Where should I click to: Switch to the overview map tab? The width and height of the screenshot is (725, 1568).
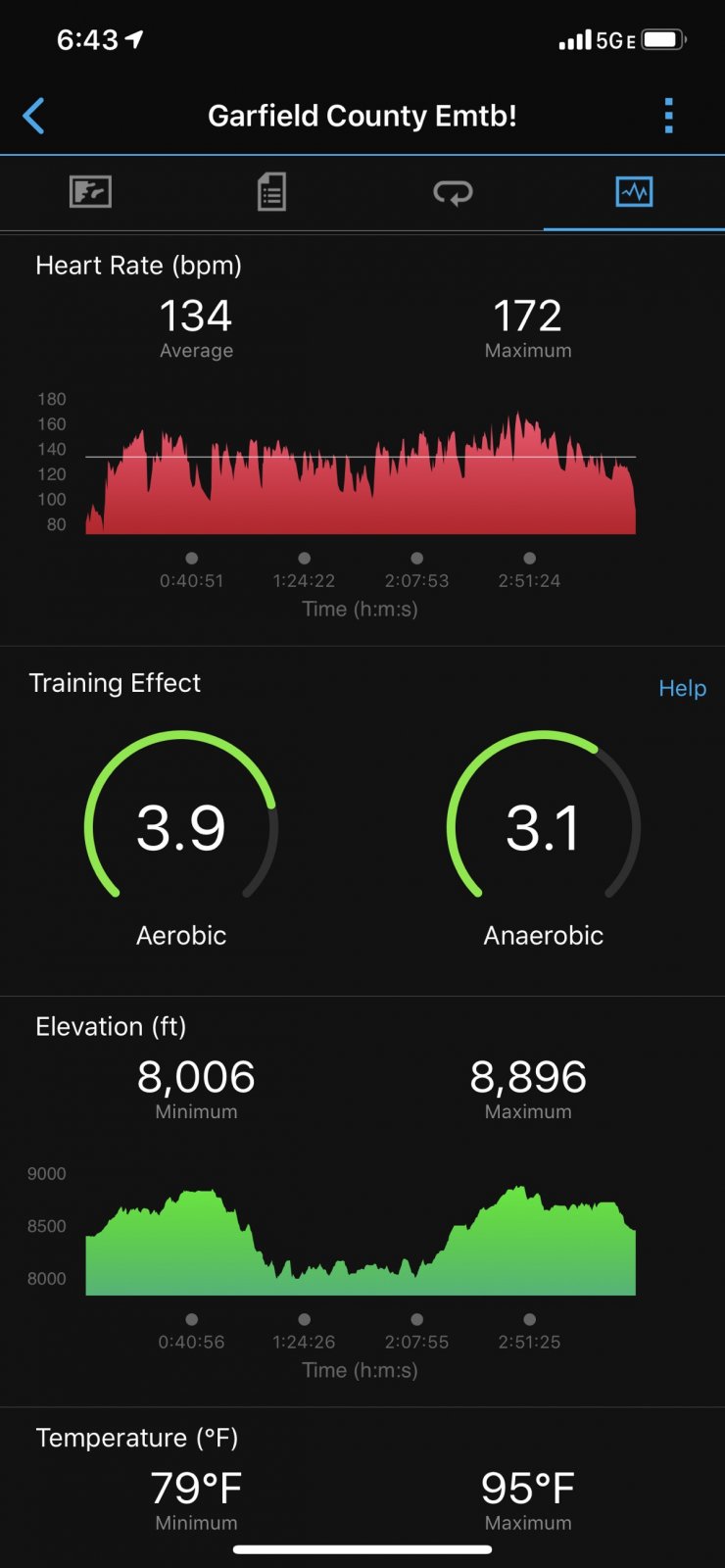tap(90, 191)
